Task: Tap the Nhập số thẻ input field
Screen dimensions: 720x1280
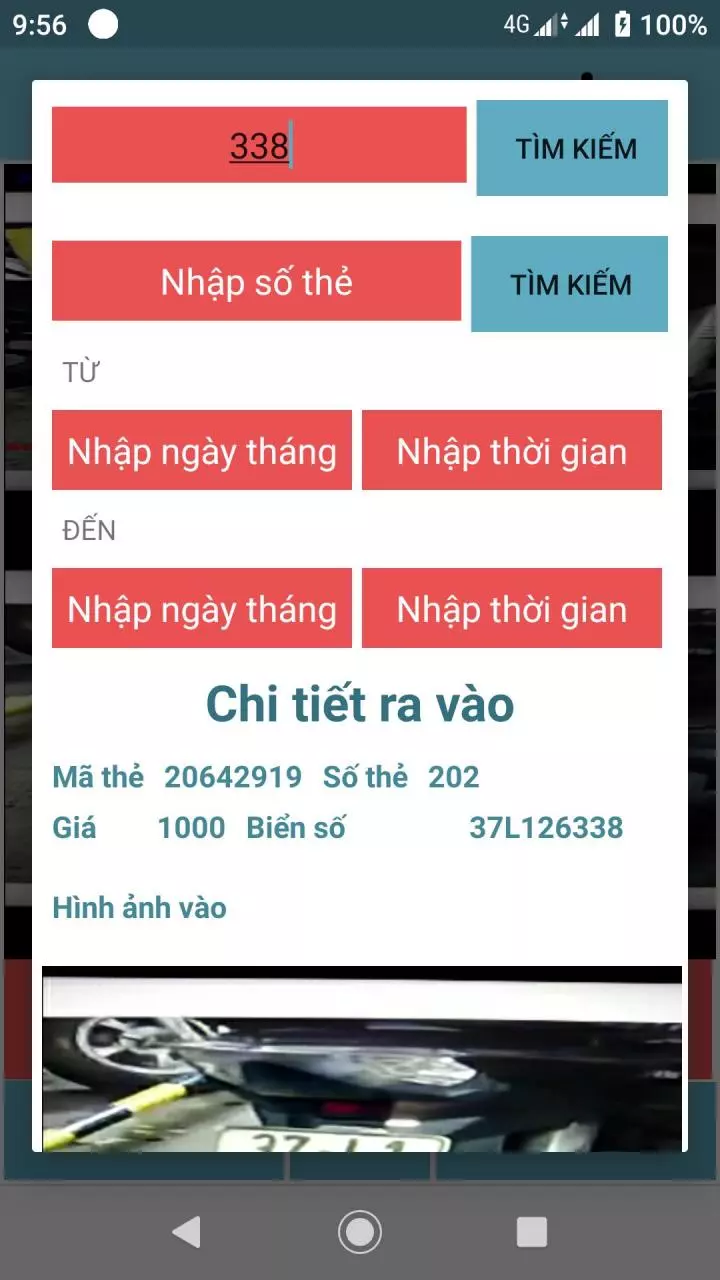Action: tap(256, 281)
